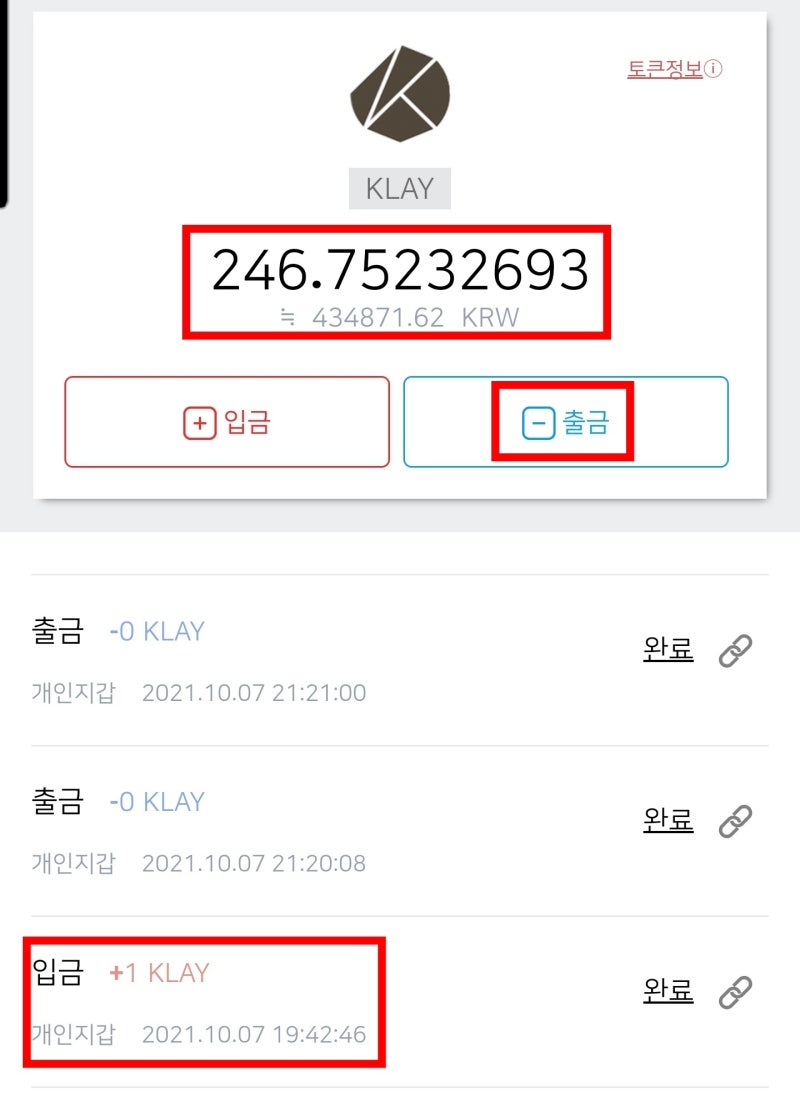Image resolution: width=800 pixels, height=1102 pixels.
Task: Click the chain link icon on the second withdrawal
Action: point(737,820)
